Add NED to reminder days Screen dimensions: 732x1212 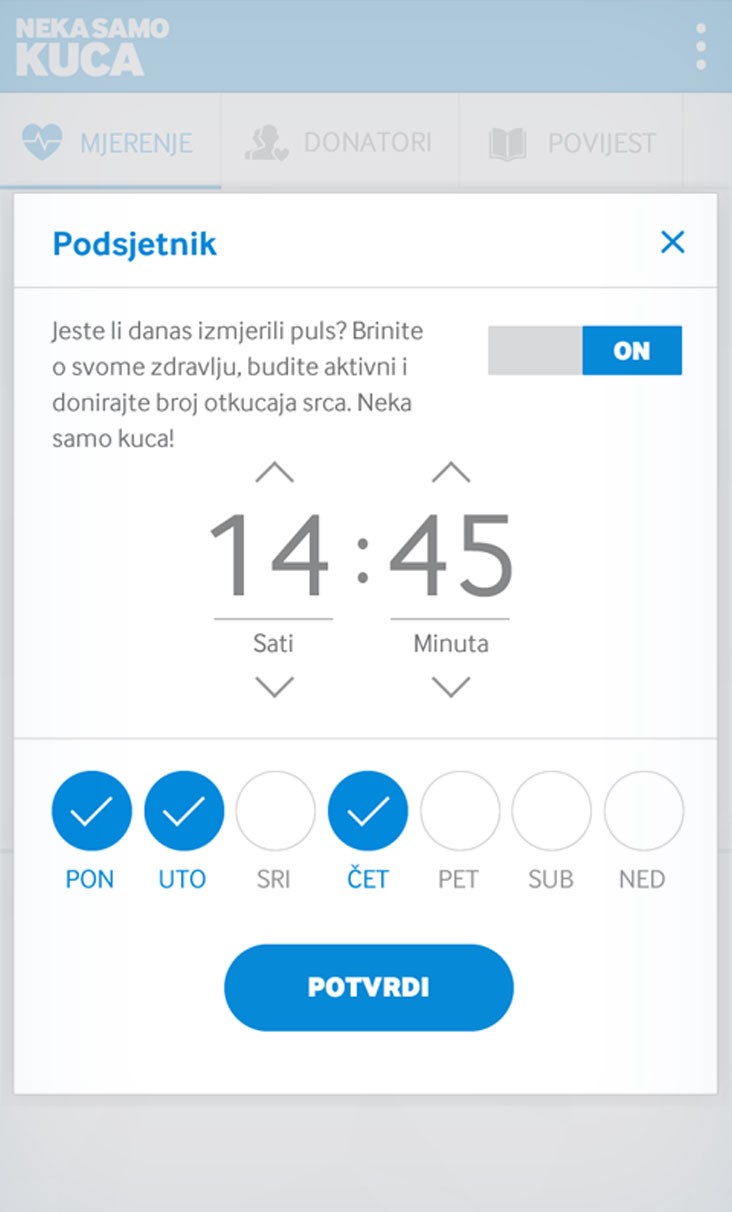click(x=644, y=811)
